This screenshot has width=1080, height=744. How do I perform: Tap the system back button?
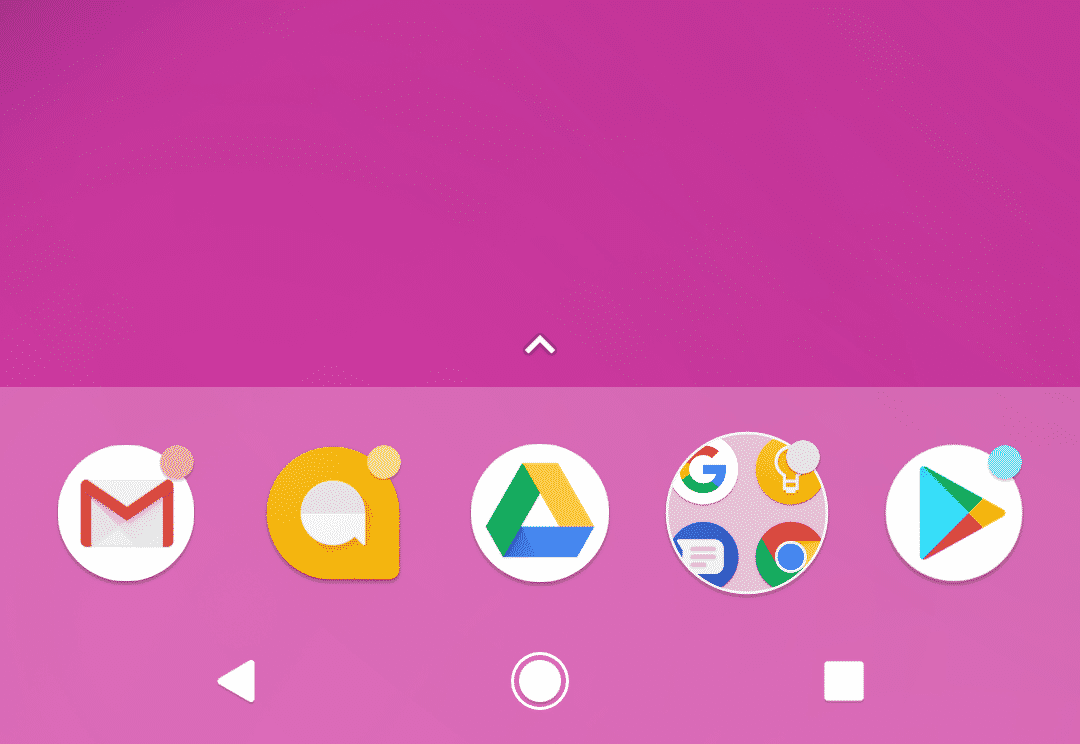coord(238,681)
